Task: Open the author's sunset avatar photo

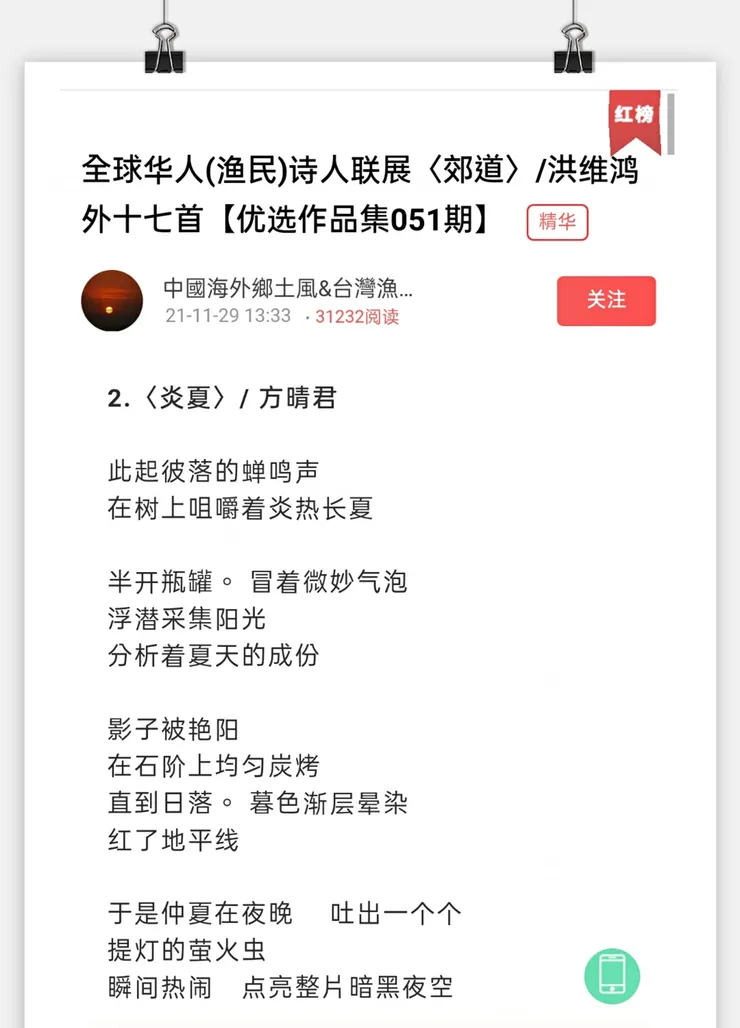Action: (112, 301)
